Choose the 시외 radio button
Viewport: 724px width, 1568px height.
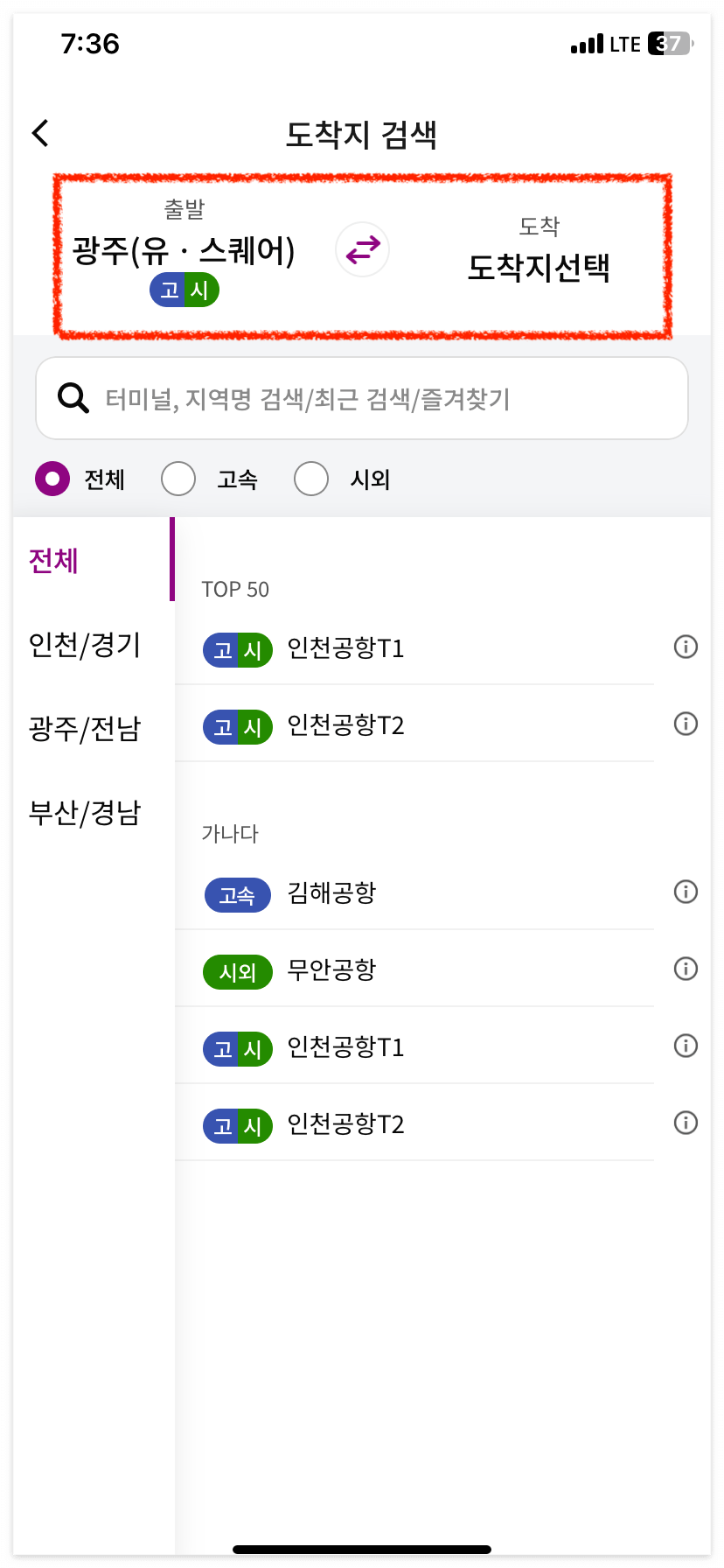[311, 479]
